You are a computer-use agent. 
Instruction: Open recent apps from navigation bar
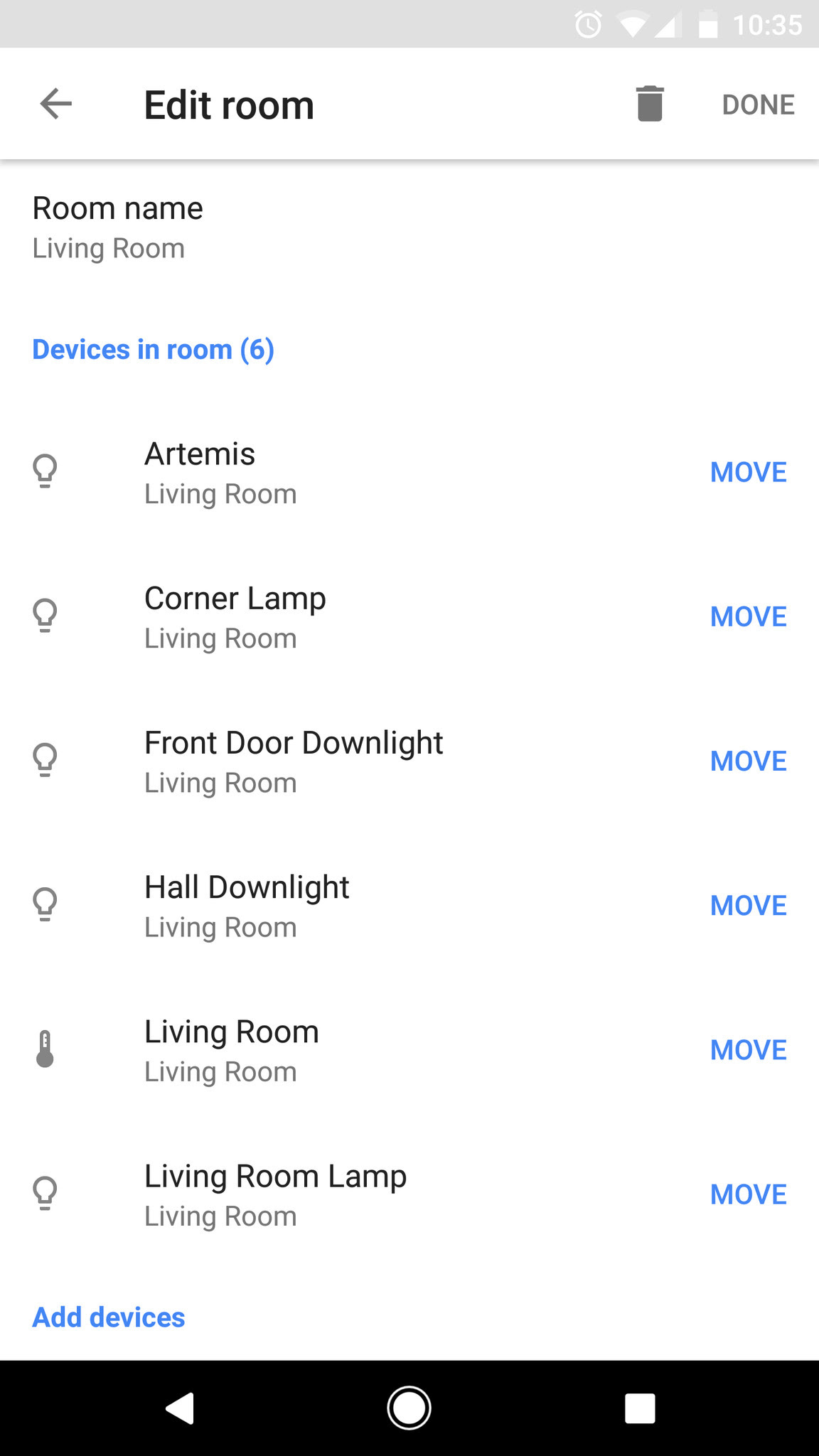[x=639, y=1408]
